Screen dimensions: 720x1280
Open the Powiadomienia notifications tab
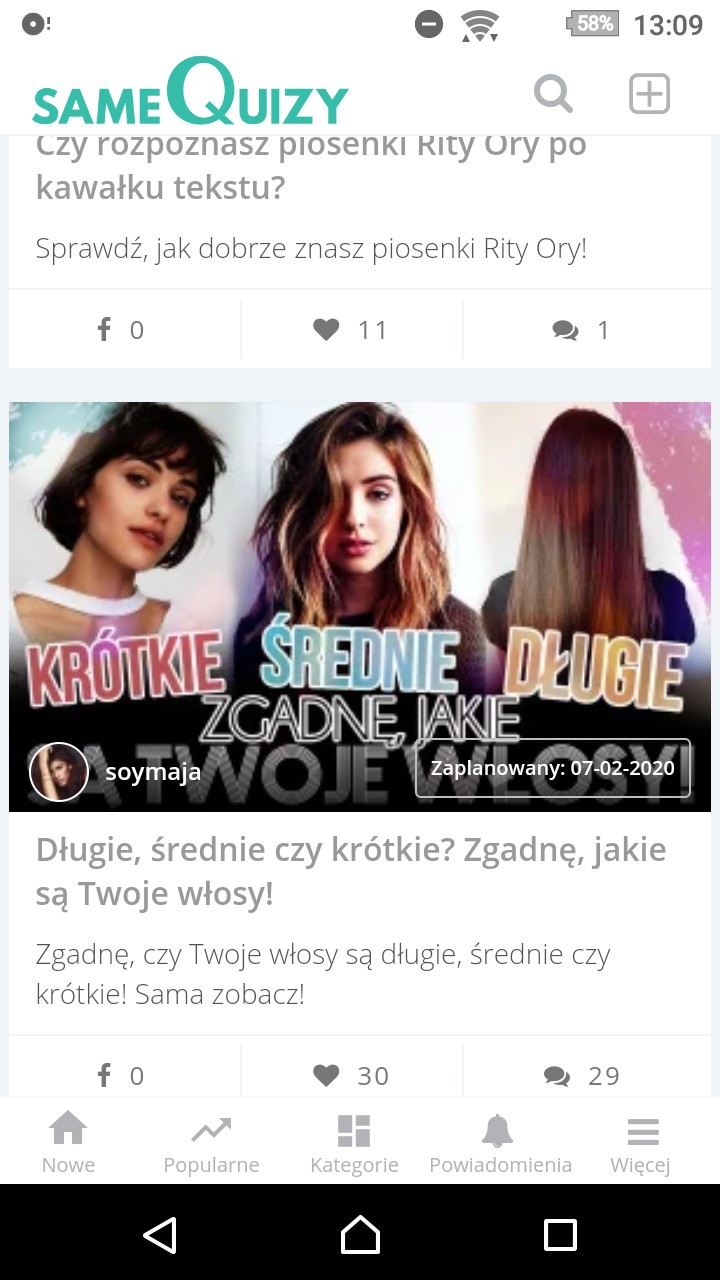click(500, 1143)
